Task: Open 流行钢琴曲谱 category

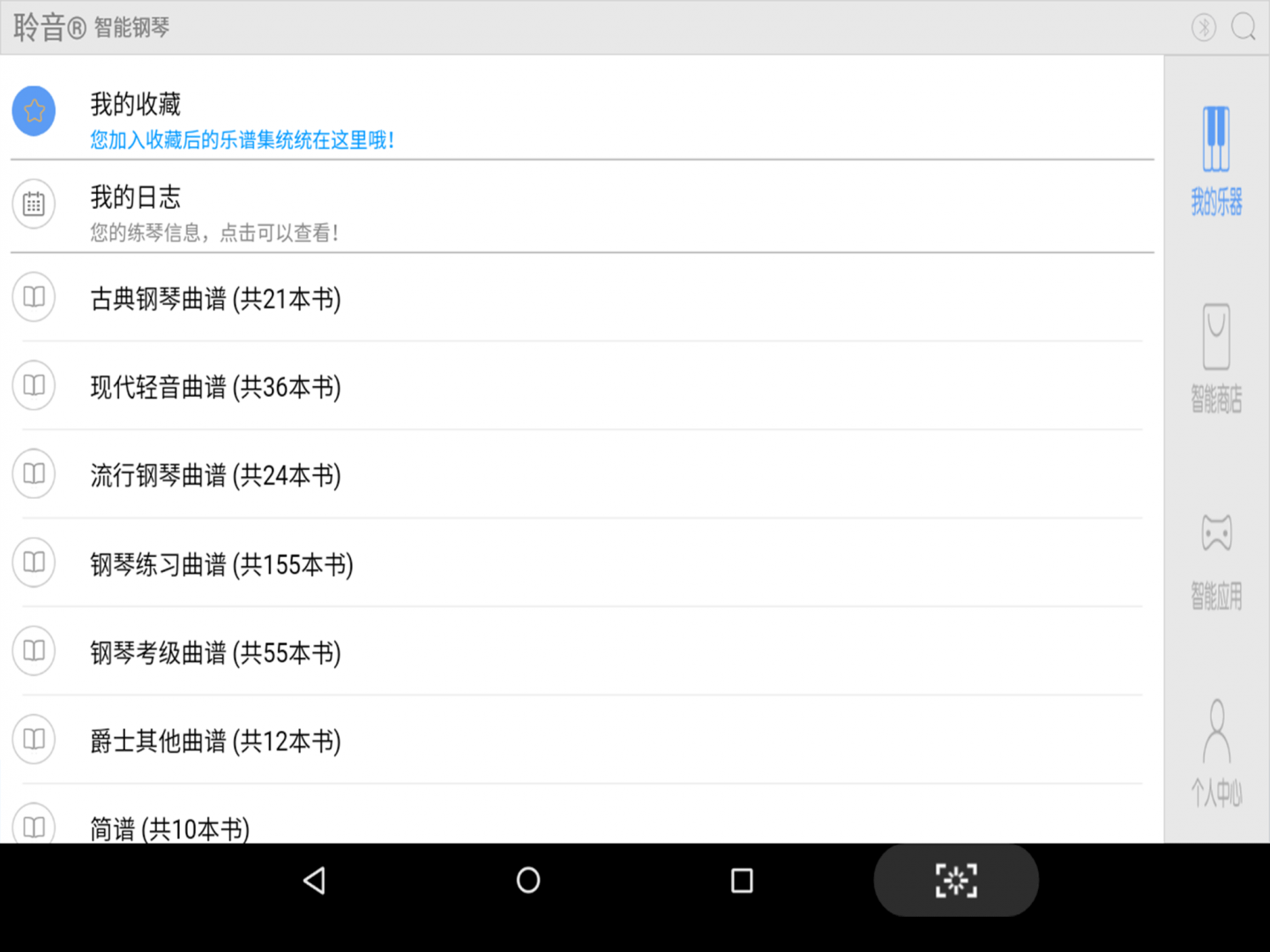Action: tap(582, 474)
